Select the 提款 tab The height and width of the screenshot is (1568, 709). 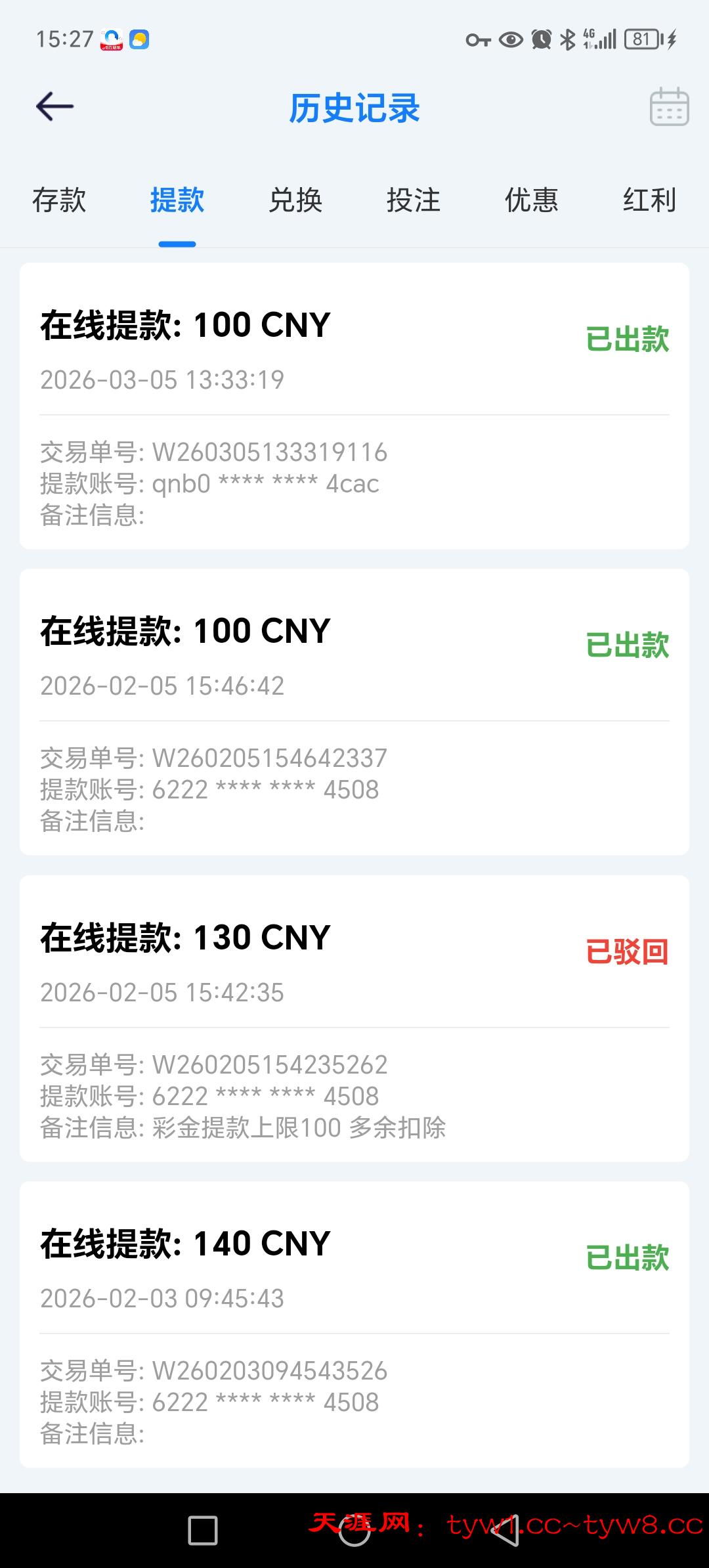(x=178, y=201)
